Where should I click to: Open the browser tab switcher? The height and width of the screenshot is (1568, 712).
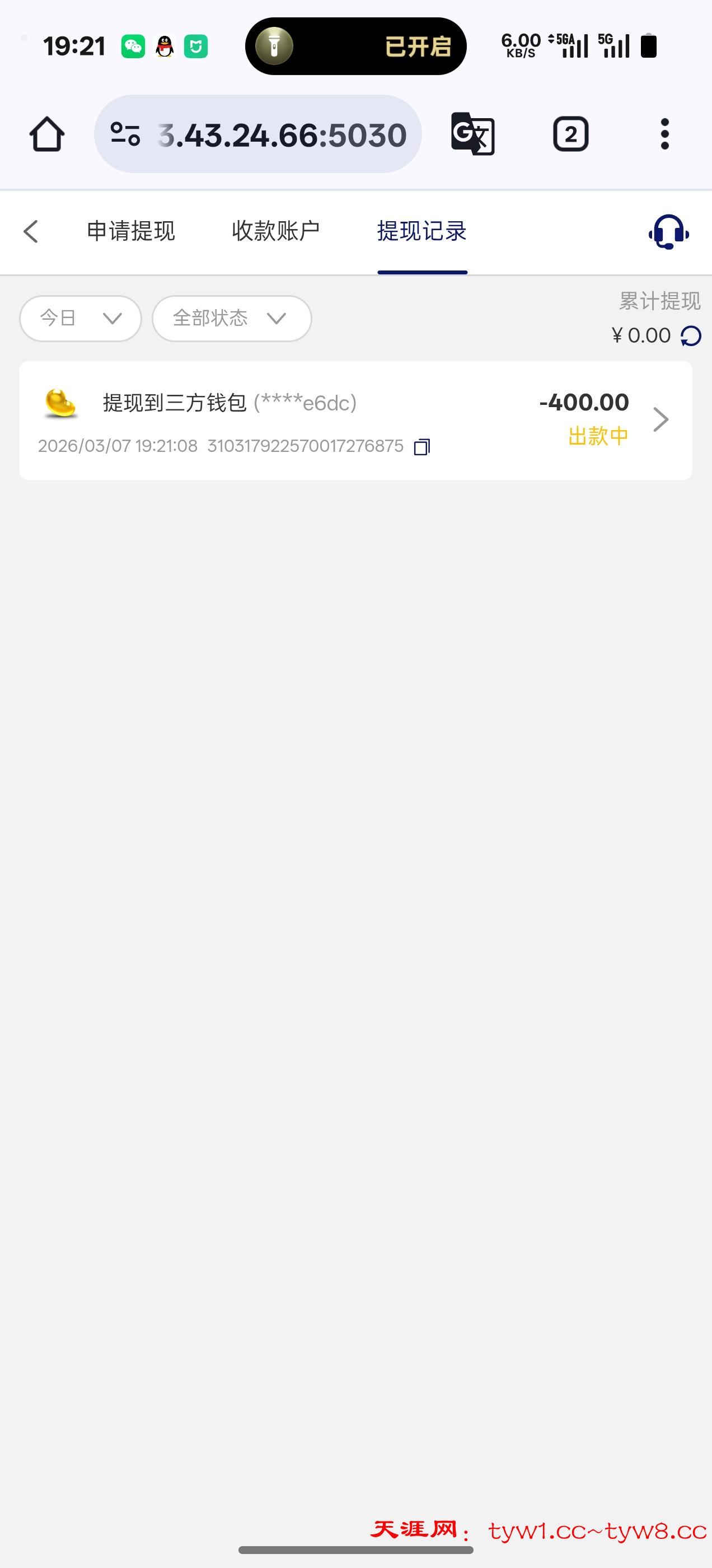pyautogui.click(x=570, y=134)
